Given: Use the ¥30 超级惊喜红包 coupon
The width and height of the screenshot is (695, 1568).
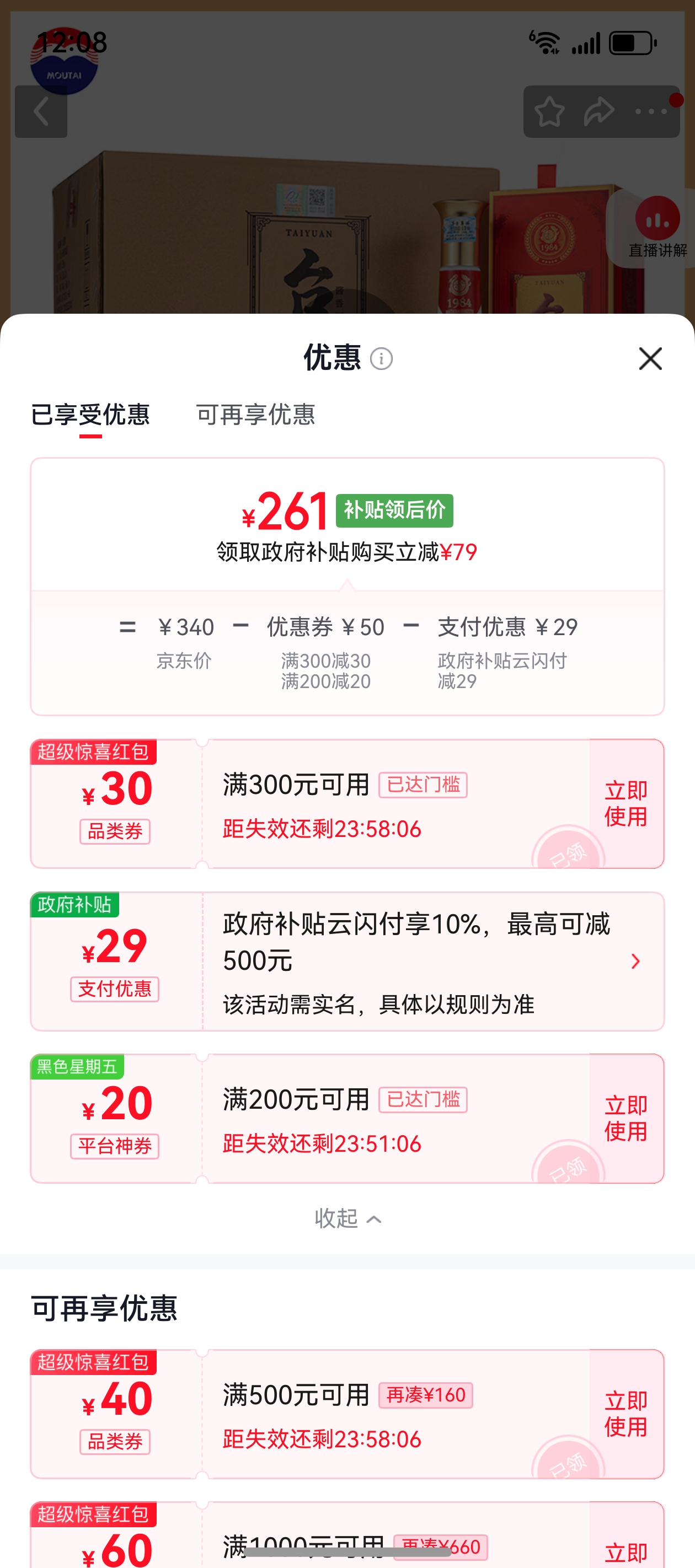Looking at the screenshot, I should click(x=625, y=803).
